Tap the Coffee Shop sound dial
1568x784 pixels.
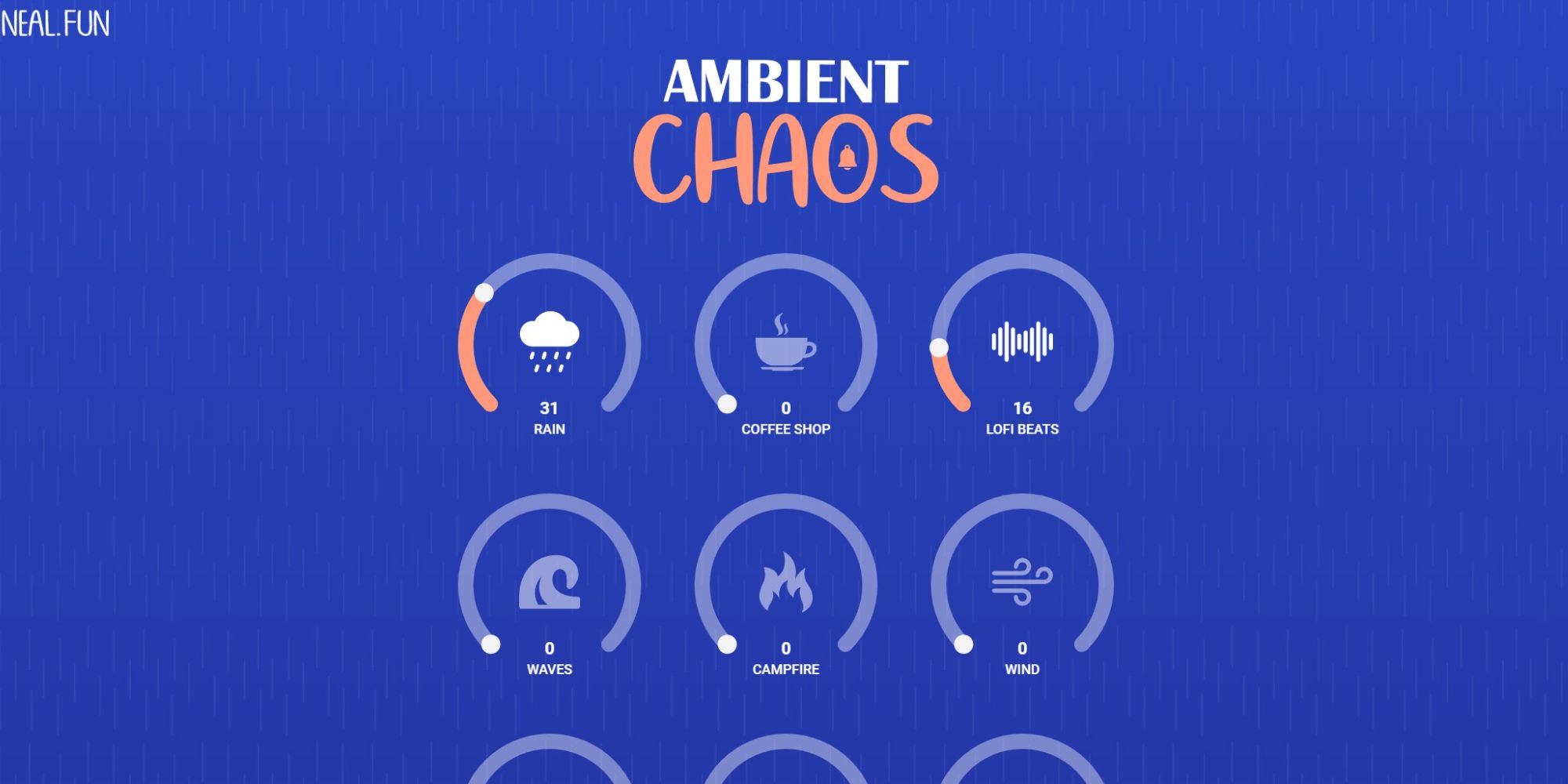[x=786, y=343]
